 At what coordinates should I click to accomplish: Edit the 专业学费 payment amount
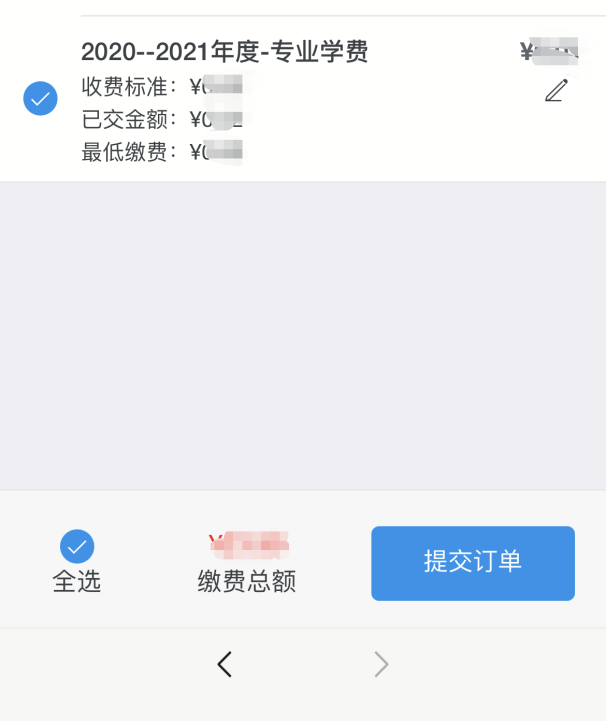pos(556,91)
